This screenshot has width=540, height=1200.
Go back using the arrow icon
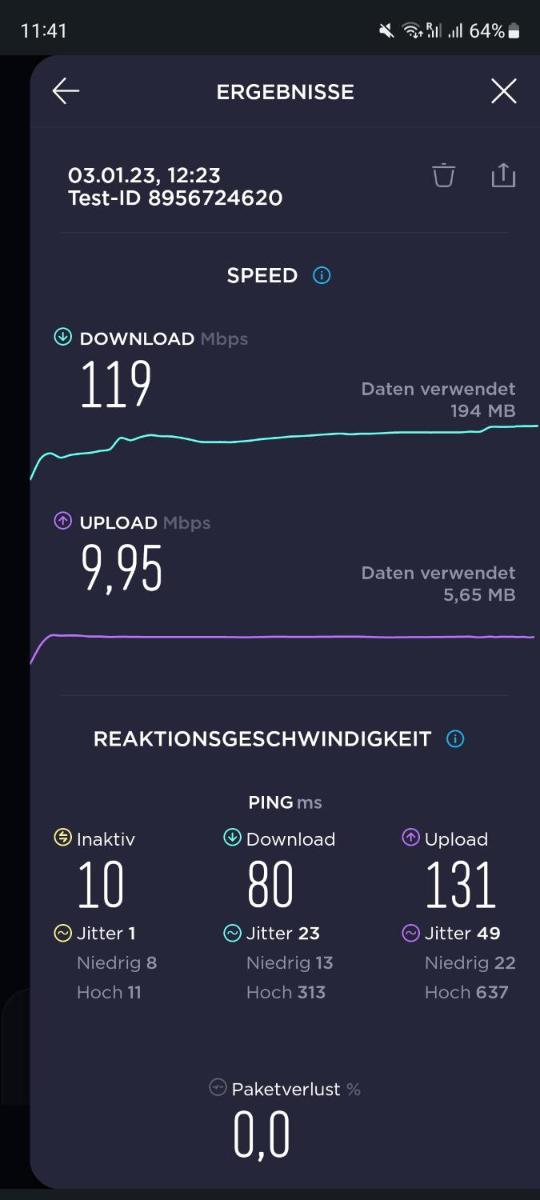(66, 92)
